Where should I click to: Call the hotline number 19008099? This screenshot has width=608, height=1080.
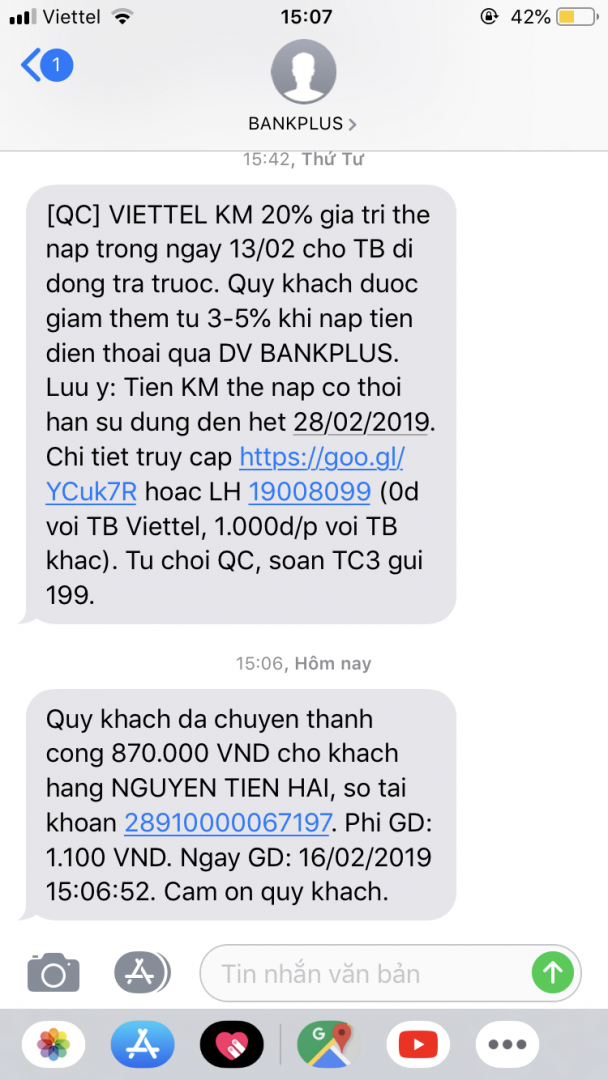[309, 491]
